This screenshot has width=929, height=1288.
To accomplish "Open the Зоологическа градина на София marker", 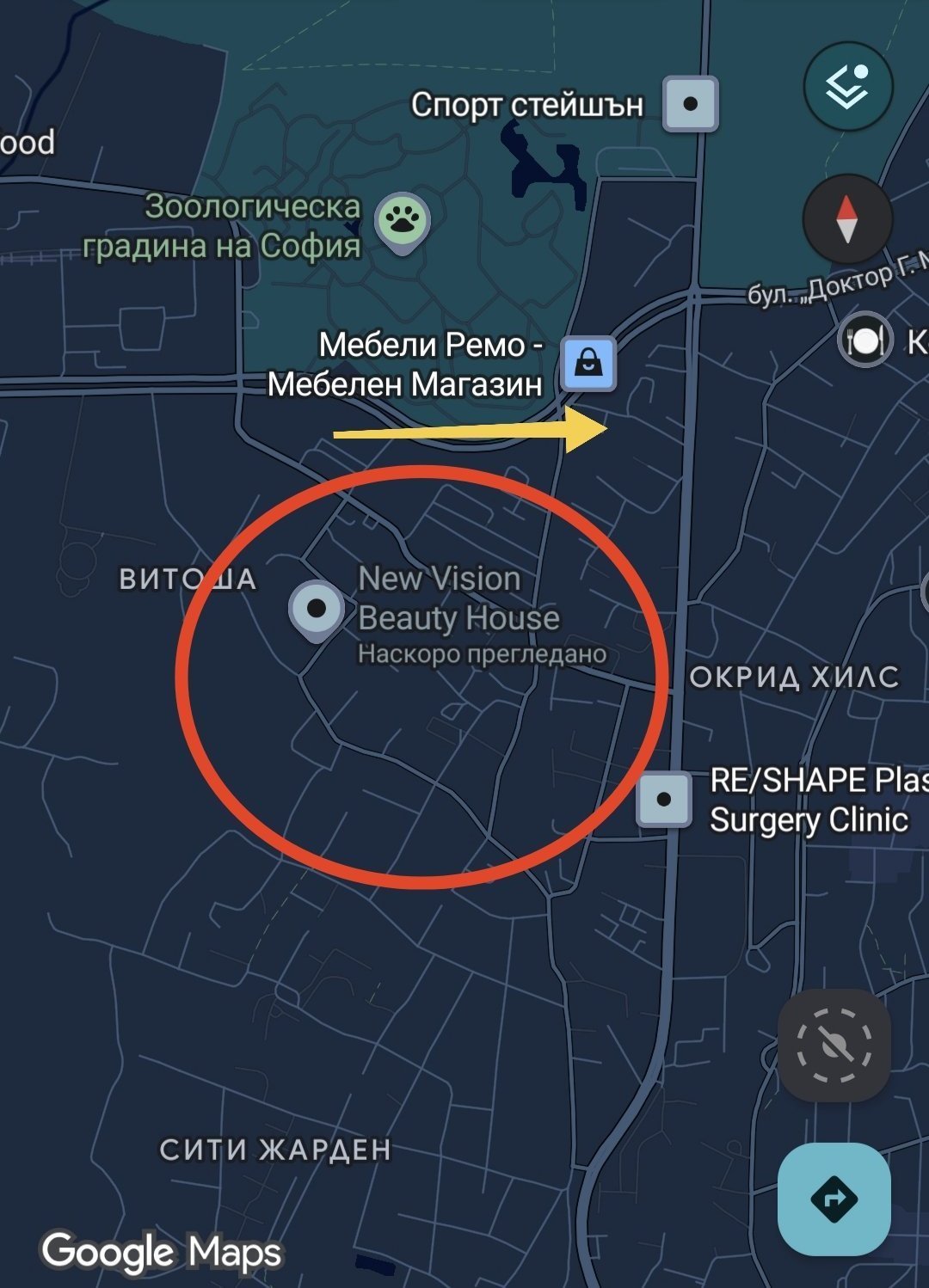I will [403, 222].
